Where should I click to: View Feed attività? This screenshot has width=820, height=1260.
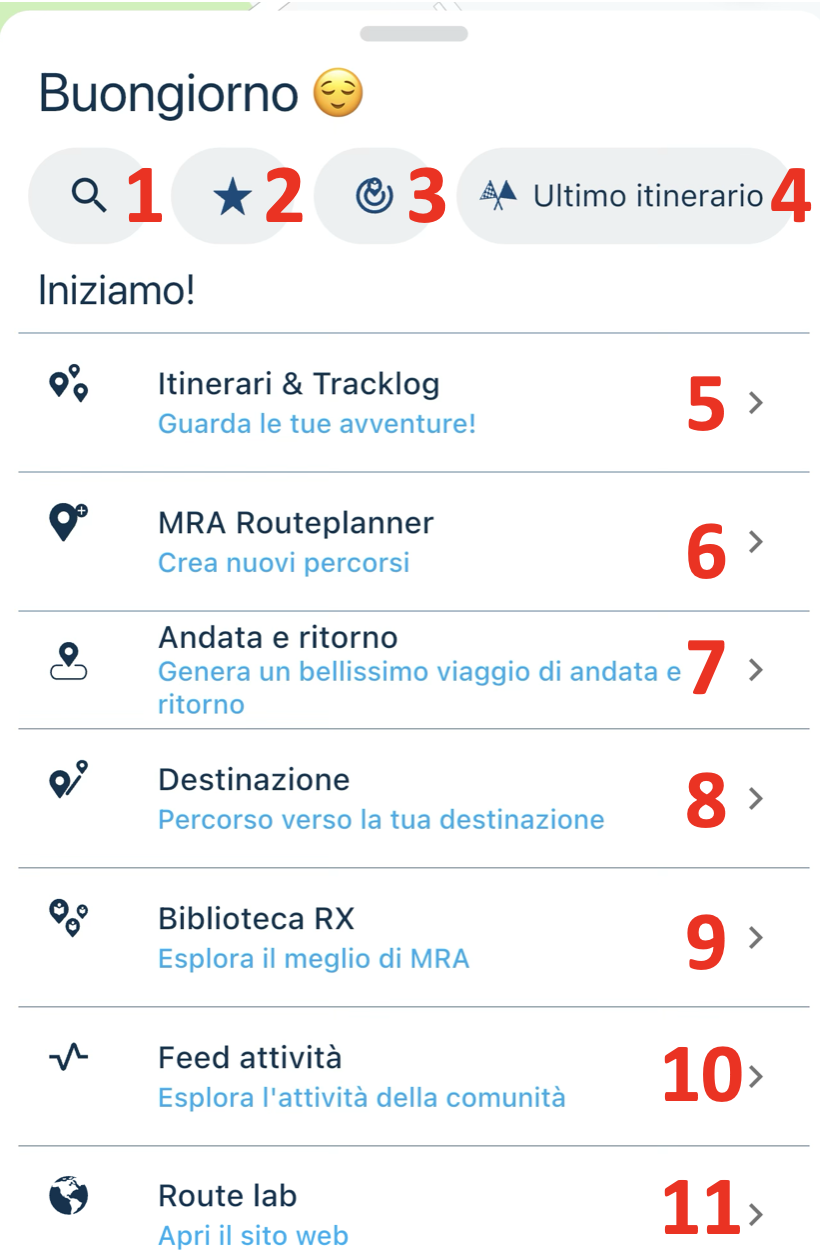tap(414, 1076)
